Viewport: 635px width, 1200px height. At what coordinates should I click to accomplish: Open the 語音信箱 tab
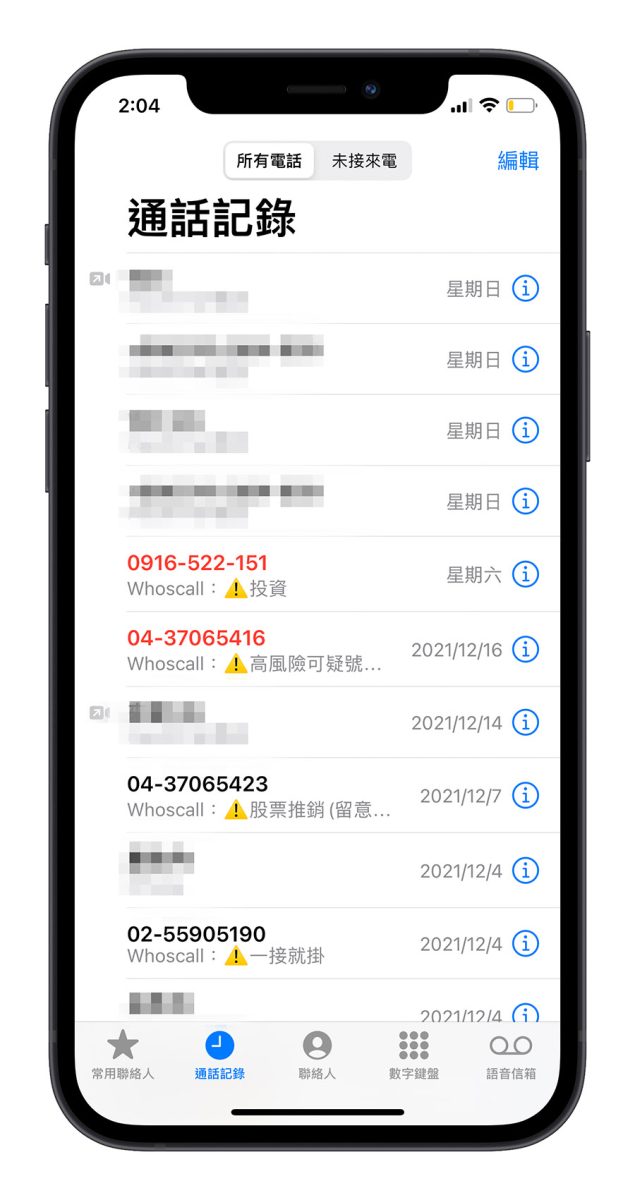pos(511,1056)
